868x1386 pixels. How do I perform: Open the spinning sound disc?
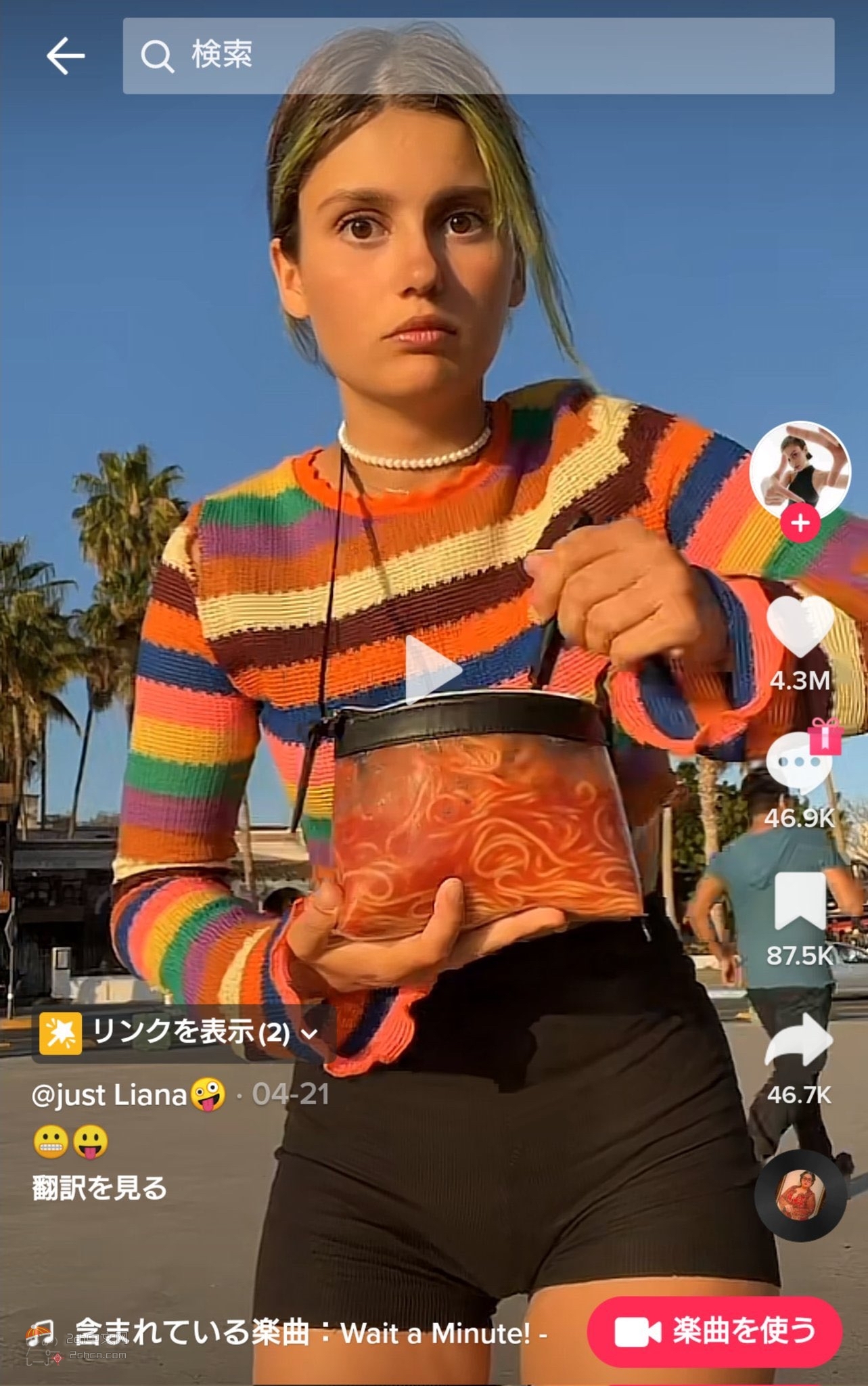800,1195
